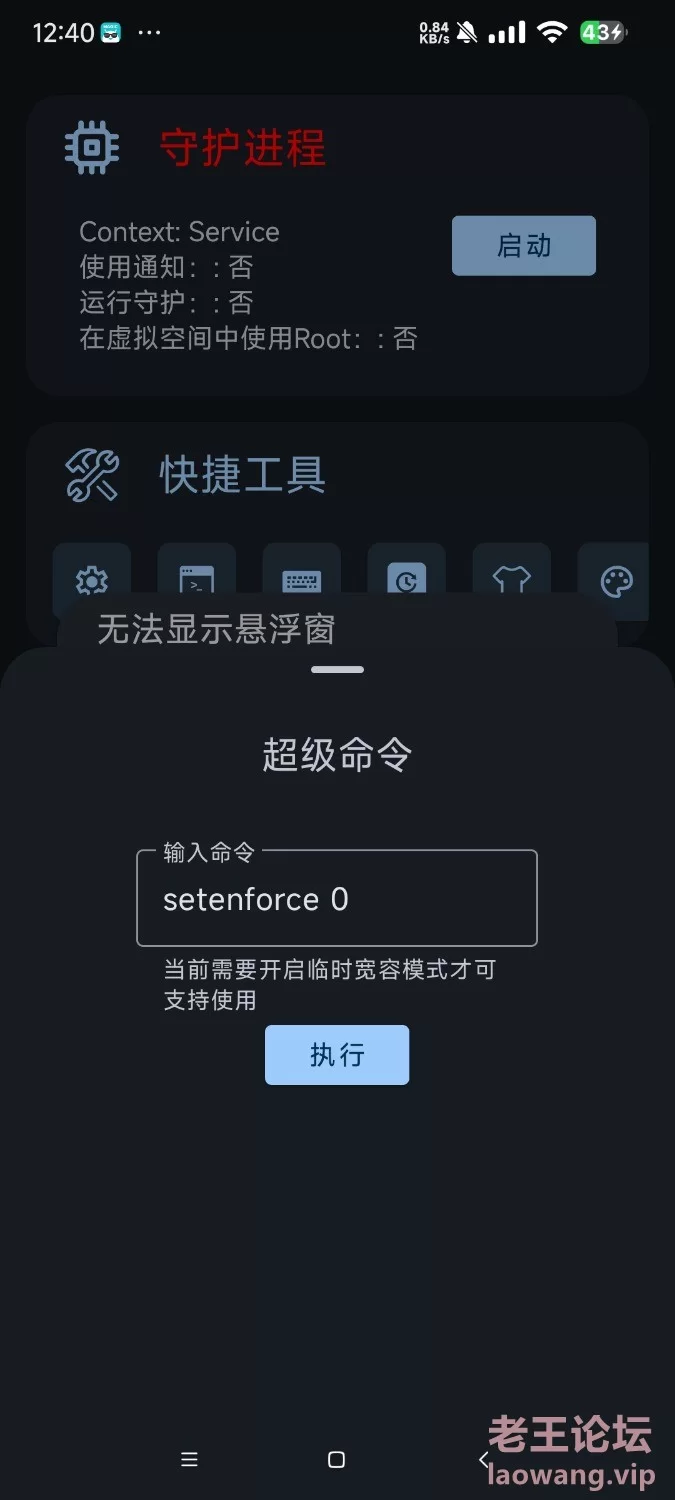The image size is (675, 1500).
Task: Tap the system back arrow
Action: 484,1460
